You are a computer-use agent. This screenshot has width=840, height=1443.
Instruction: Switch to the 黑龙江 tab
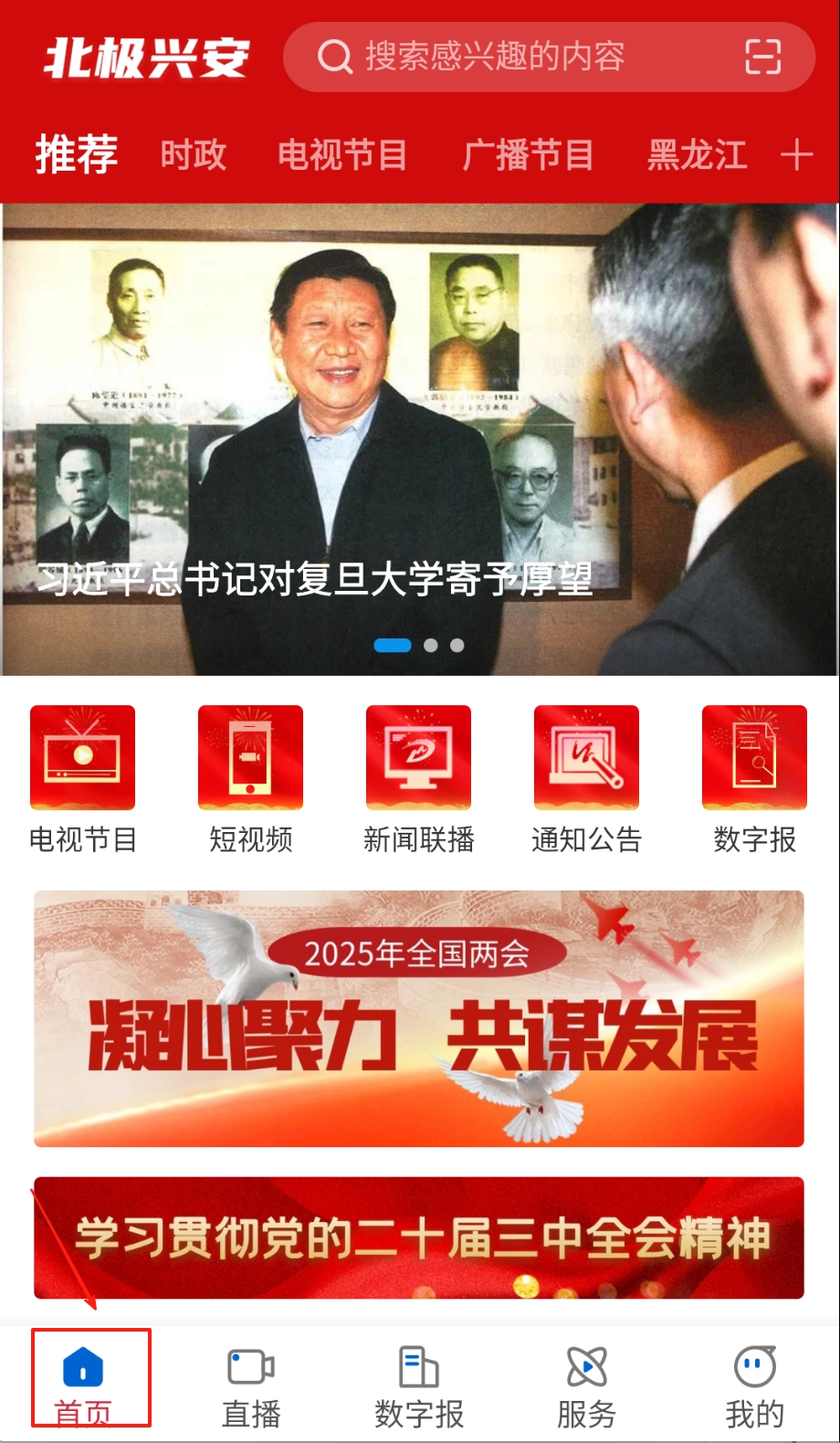click(x=697, y=154)
